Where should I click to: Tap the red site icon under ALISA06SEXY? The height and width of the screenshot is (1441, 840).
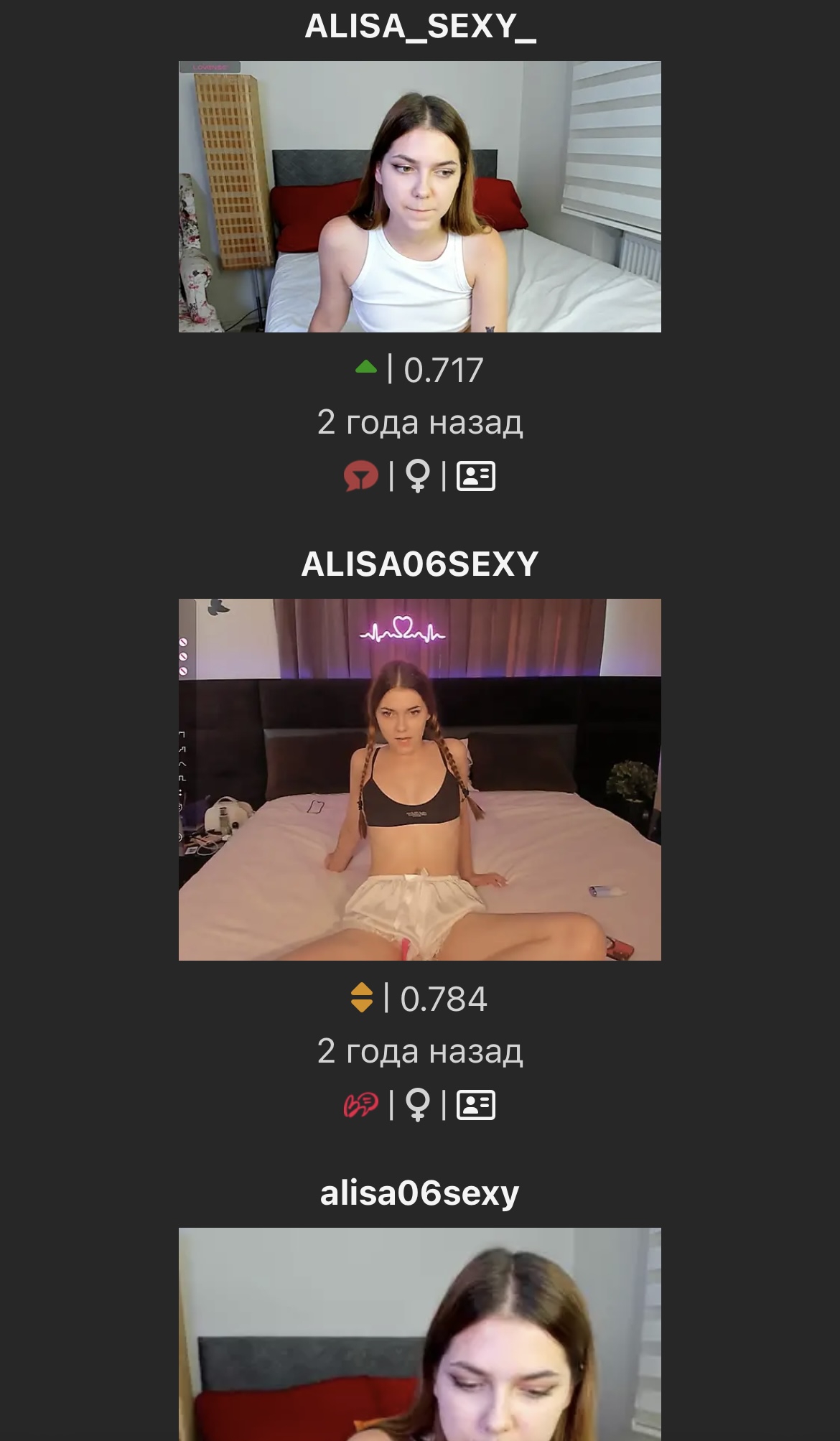click(360, 1105)
